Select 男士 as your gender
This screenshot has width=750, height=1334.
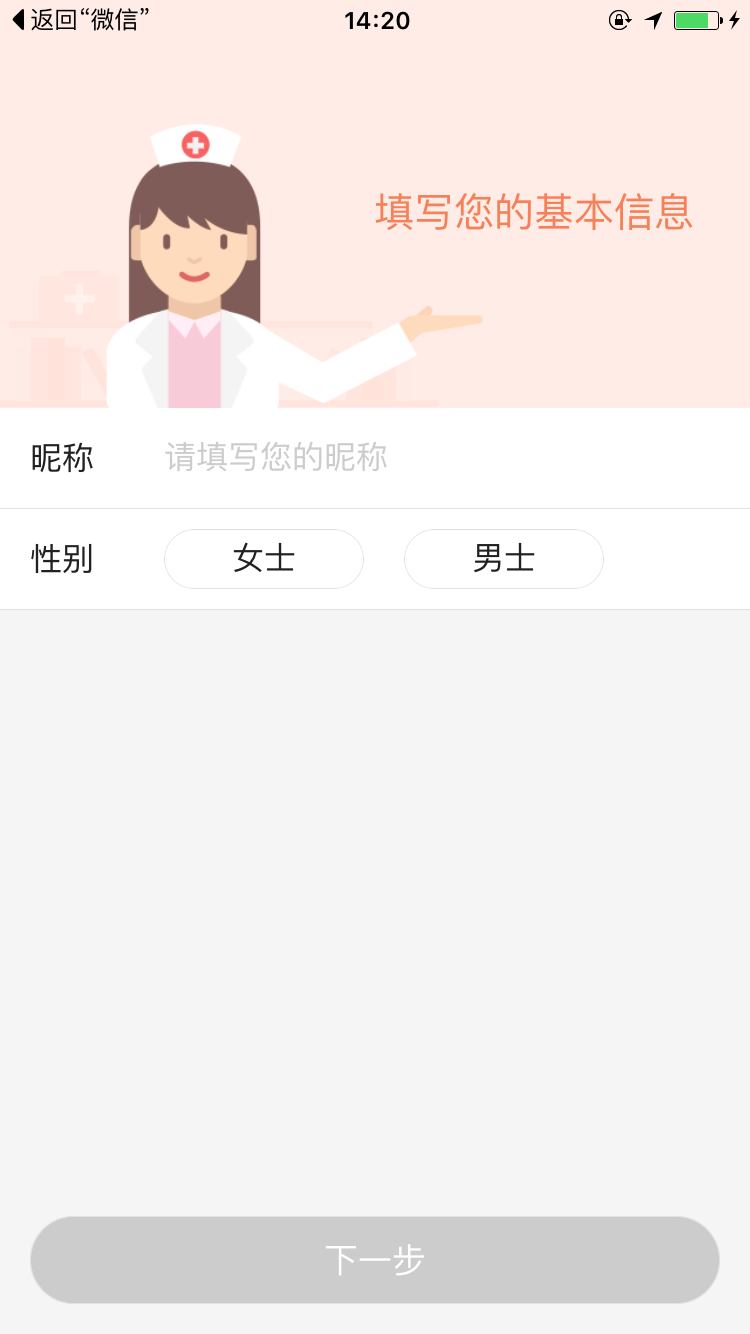[503, 559]
